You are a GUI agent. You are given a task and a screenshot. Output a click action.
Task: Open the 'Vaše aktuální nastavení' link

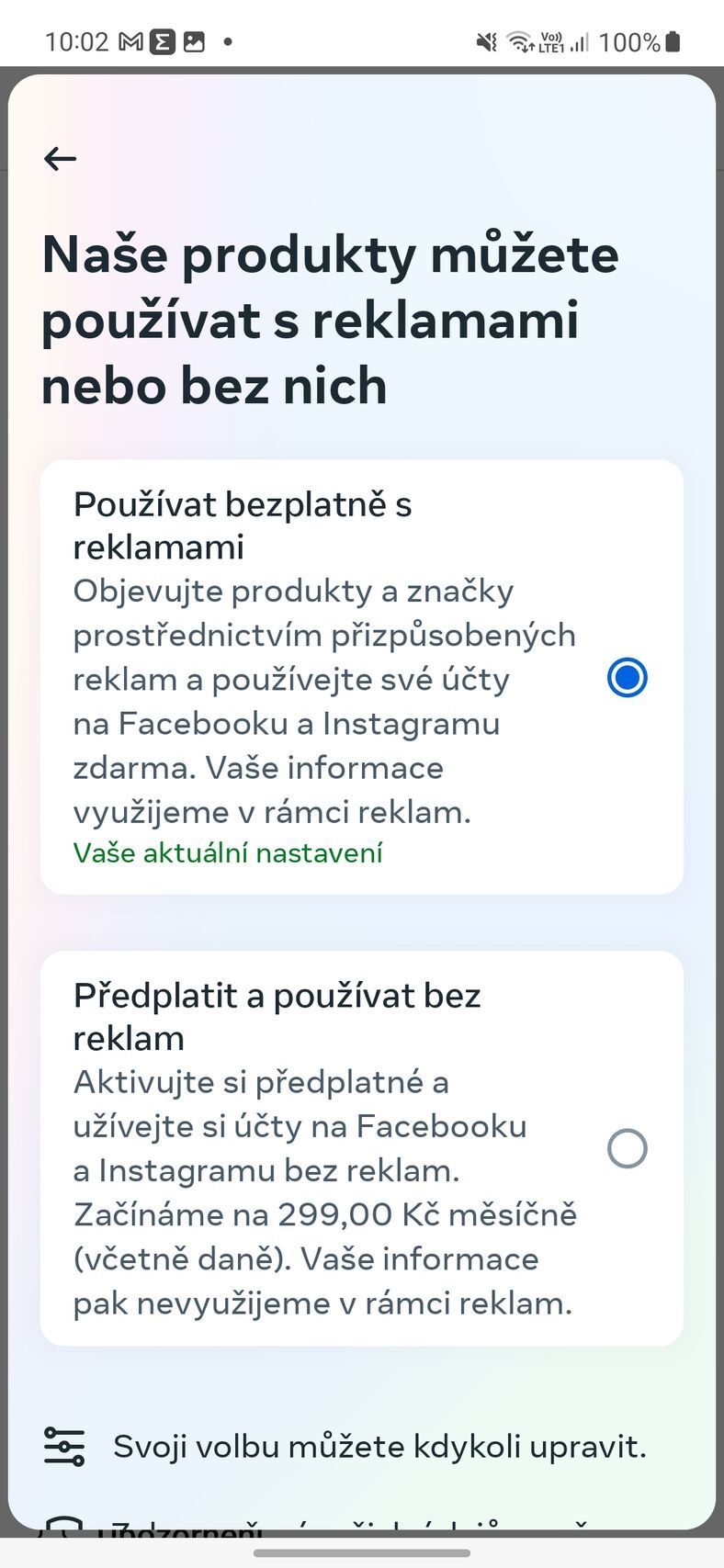point(229,853)
